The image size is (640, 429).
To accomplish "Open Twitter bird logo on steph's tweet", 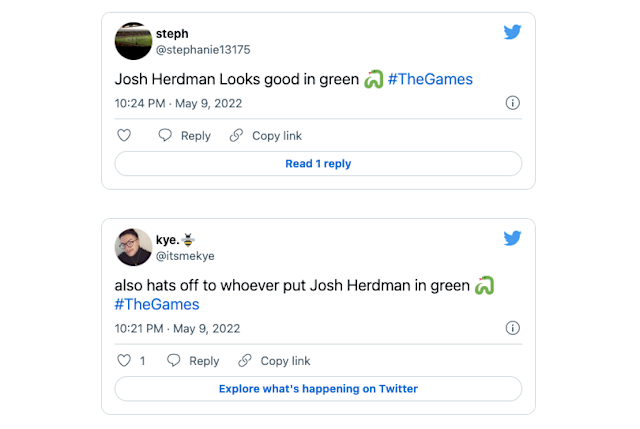I will coord(512,32).
